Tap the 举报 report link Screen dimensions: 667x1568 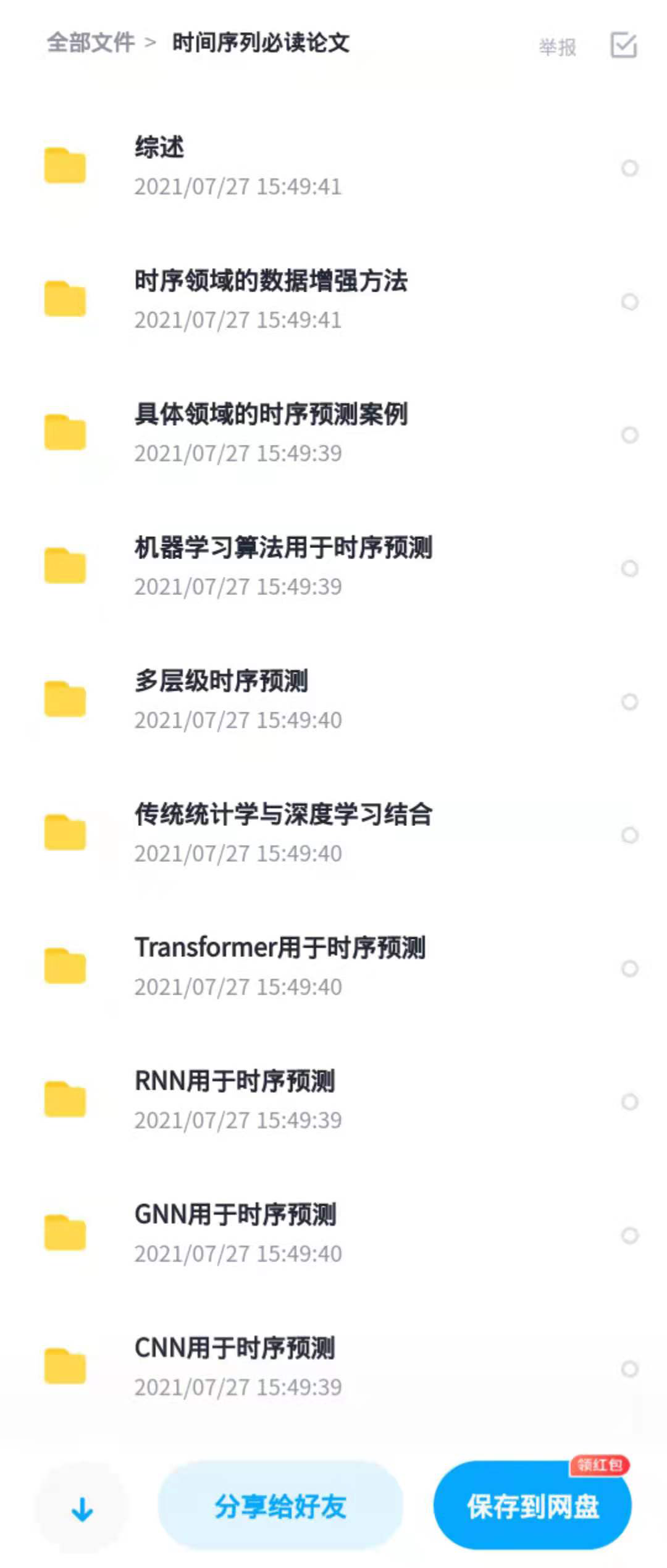click(557, 47)
